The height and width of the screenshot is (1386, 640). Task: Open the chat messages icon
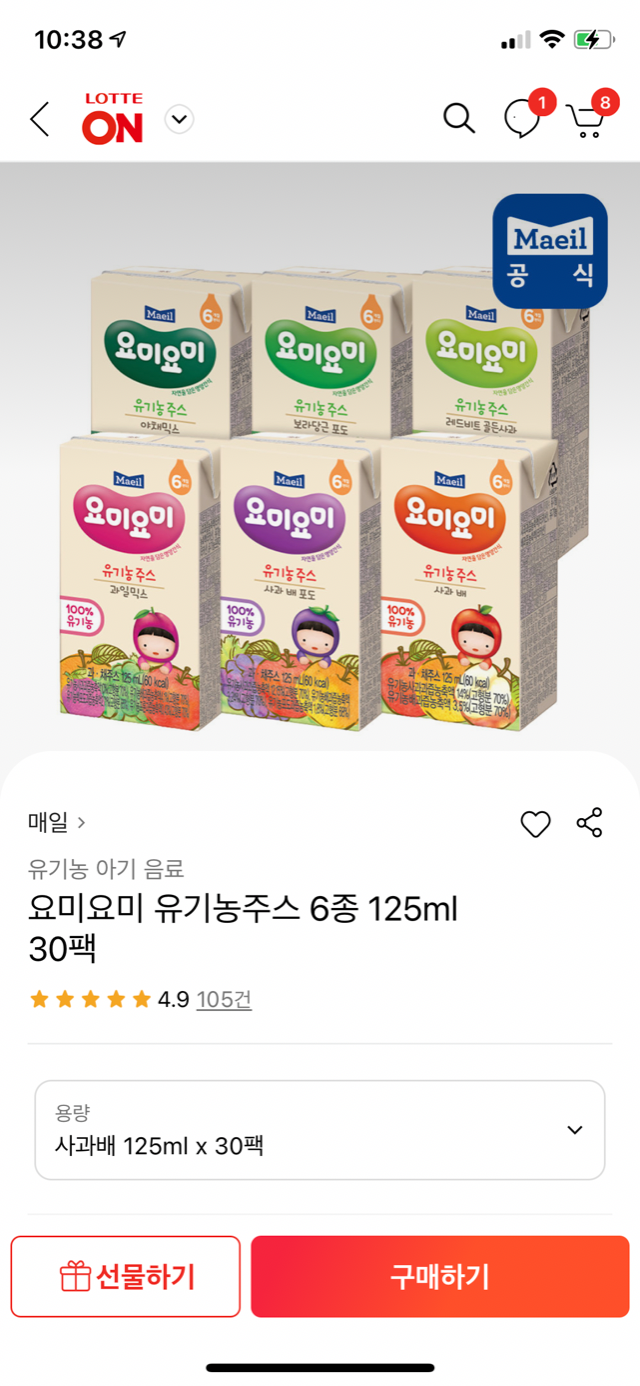pos(522,119)
